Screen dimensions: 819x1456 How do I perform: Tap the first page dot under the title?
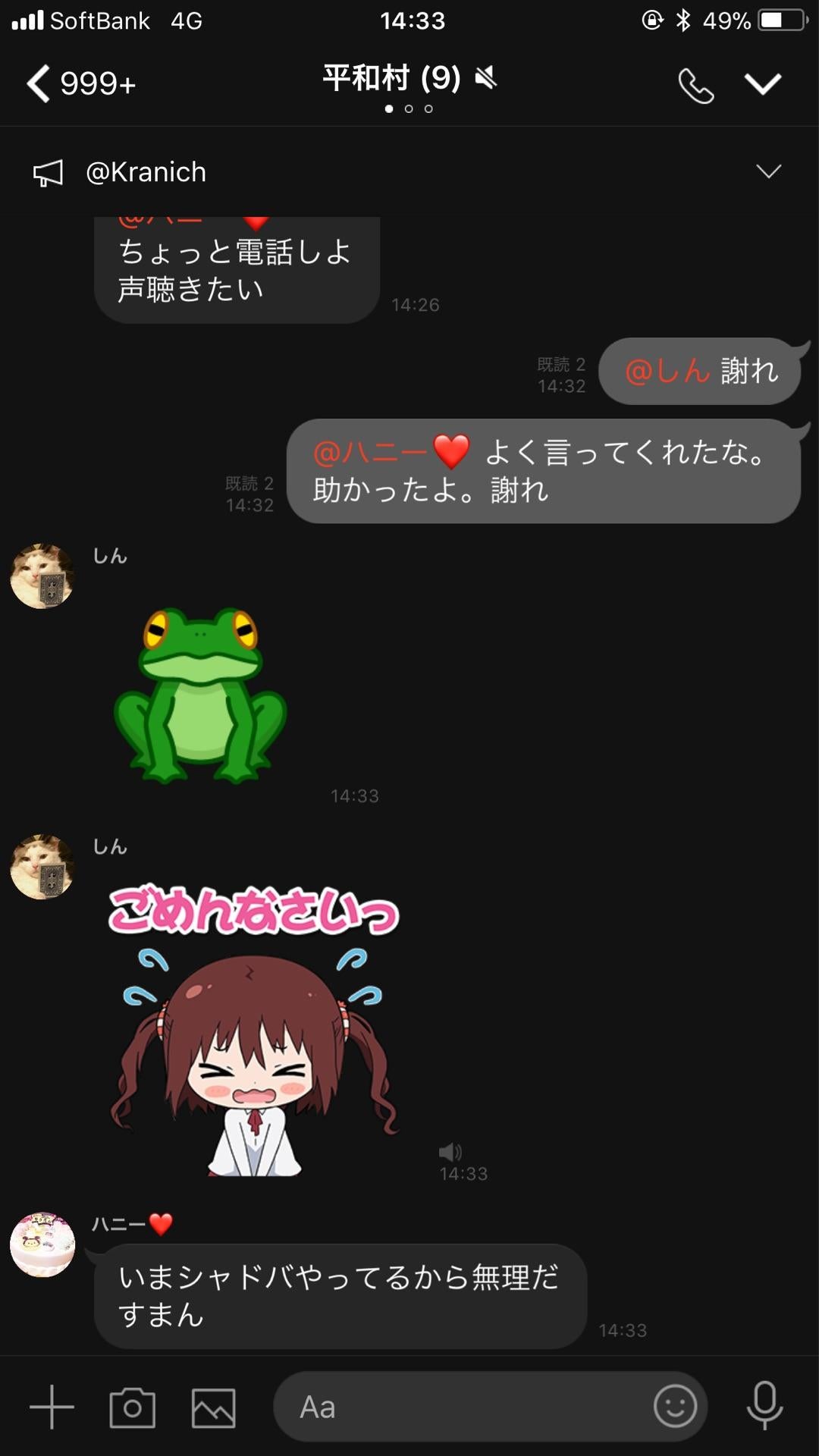pos(389,109)
